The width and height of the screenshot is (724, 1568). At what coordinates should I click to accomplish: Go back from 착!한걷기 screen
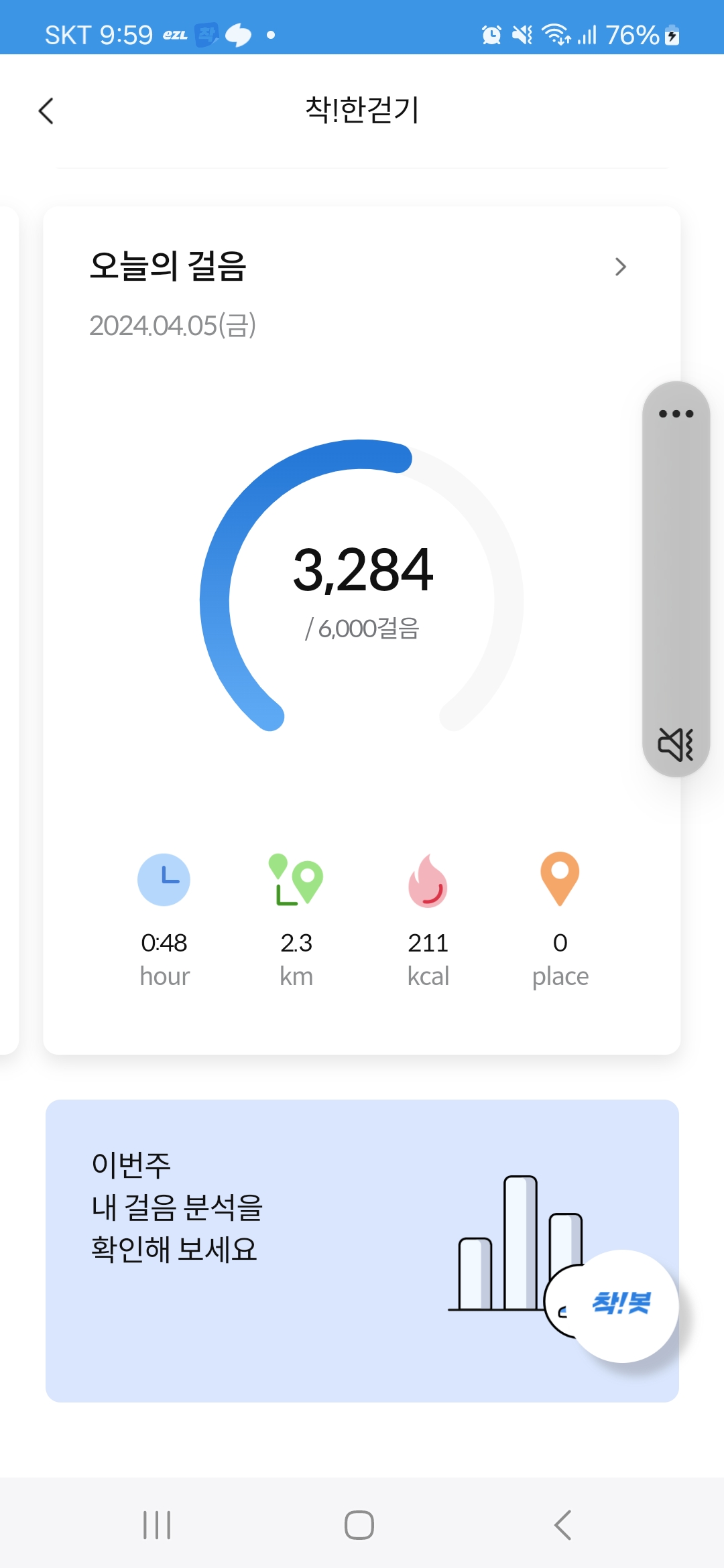(46, 111)
